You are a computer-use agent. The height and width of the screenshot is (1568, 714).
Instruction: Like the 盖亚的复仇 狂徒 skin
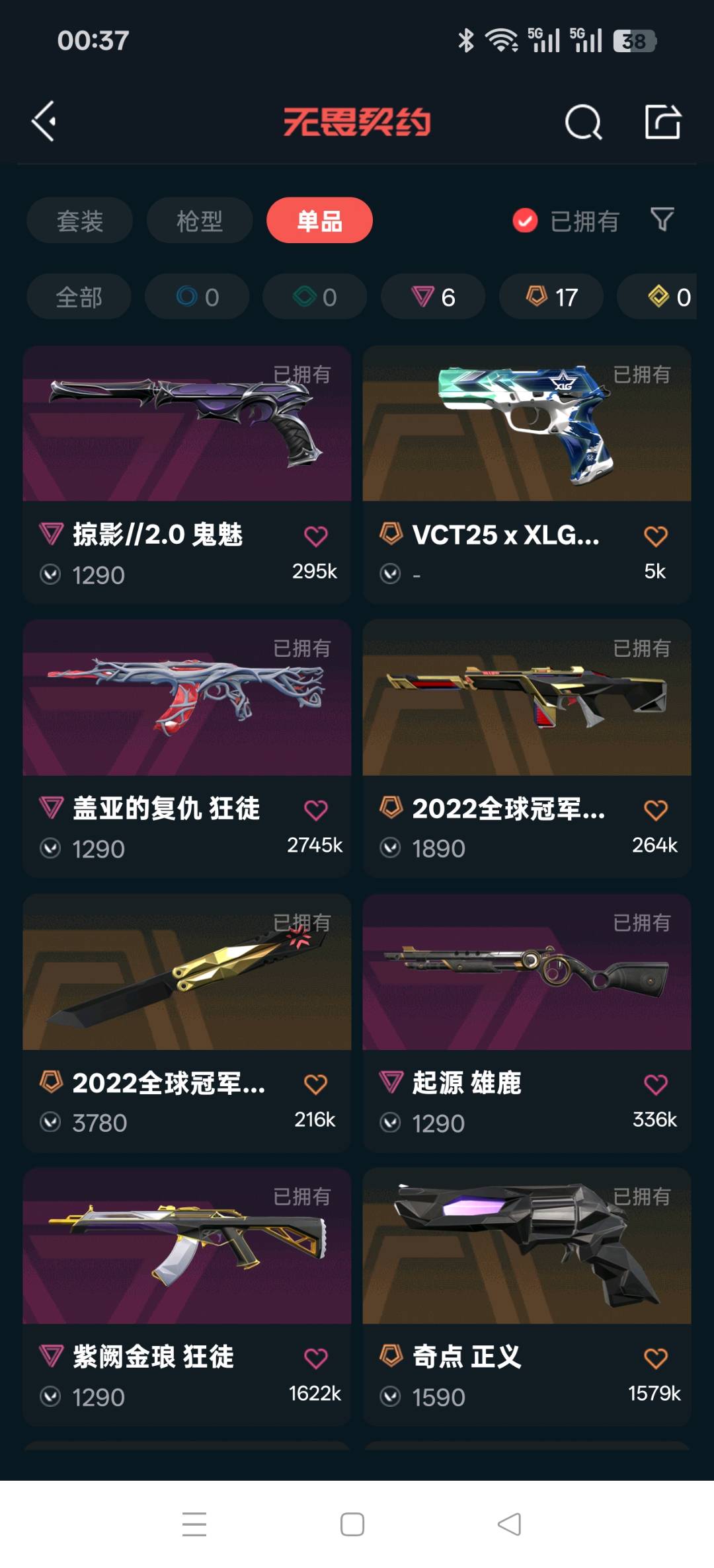315,810
